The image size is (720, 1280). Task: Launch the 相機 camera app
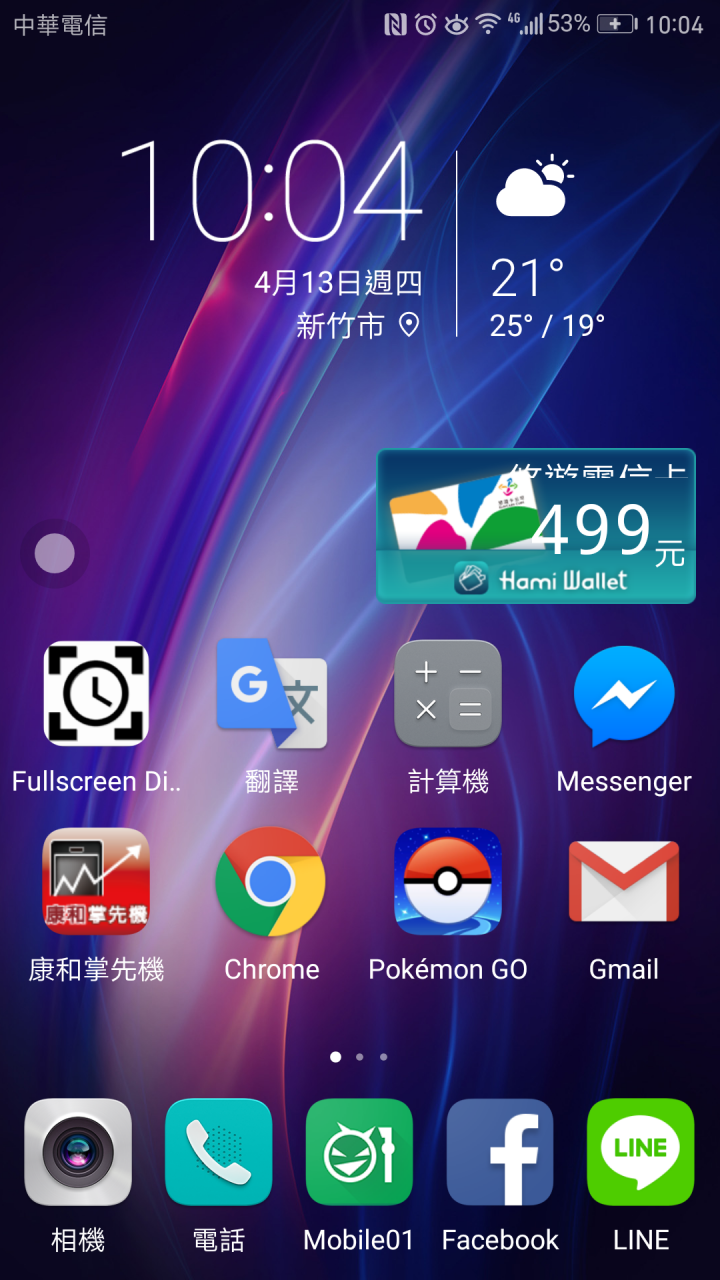(78, 1152)
